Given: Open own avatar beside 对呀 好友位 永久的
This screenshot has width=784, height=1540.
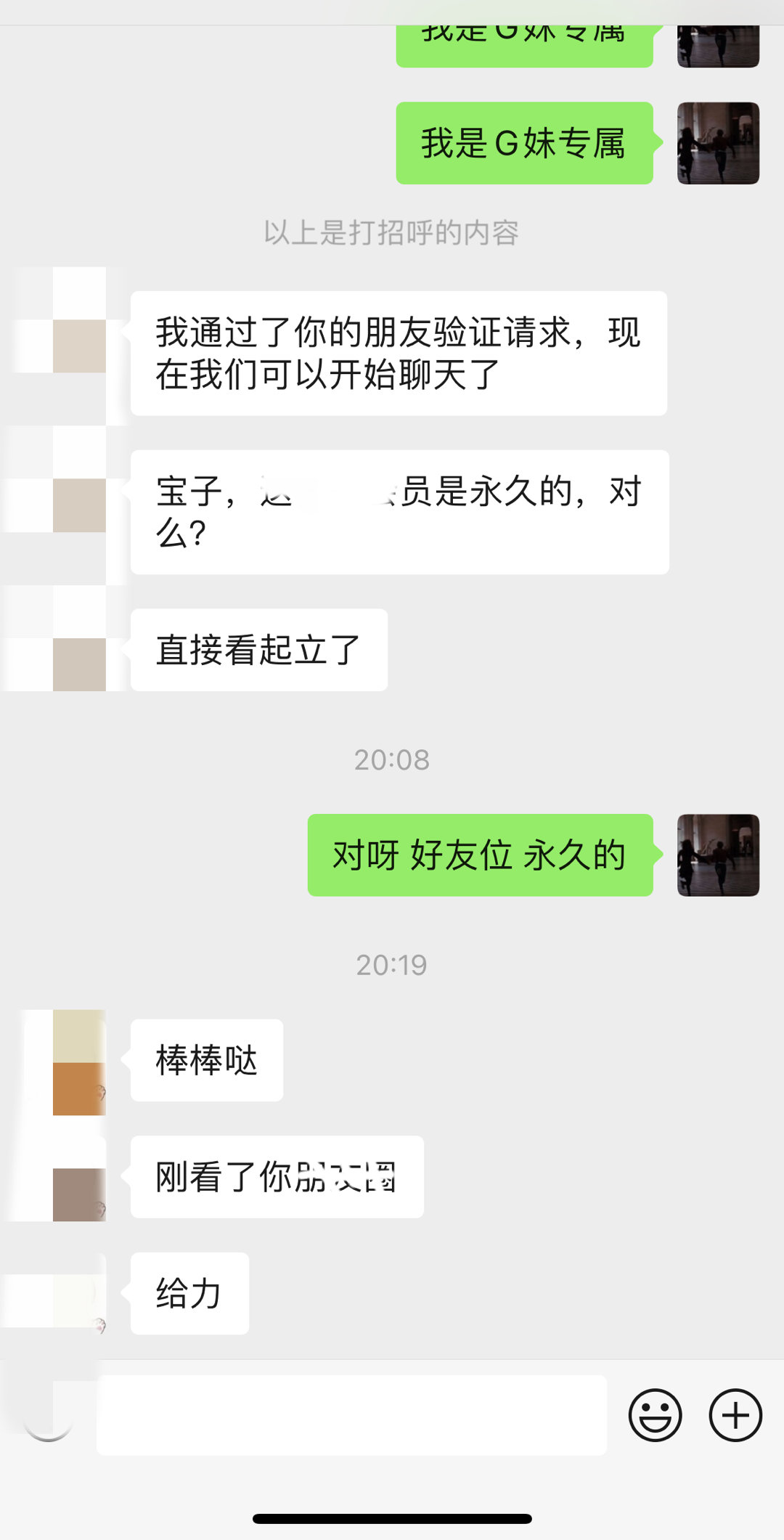Looking at the screenshot, I should (718, 855).
